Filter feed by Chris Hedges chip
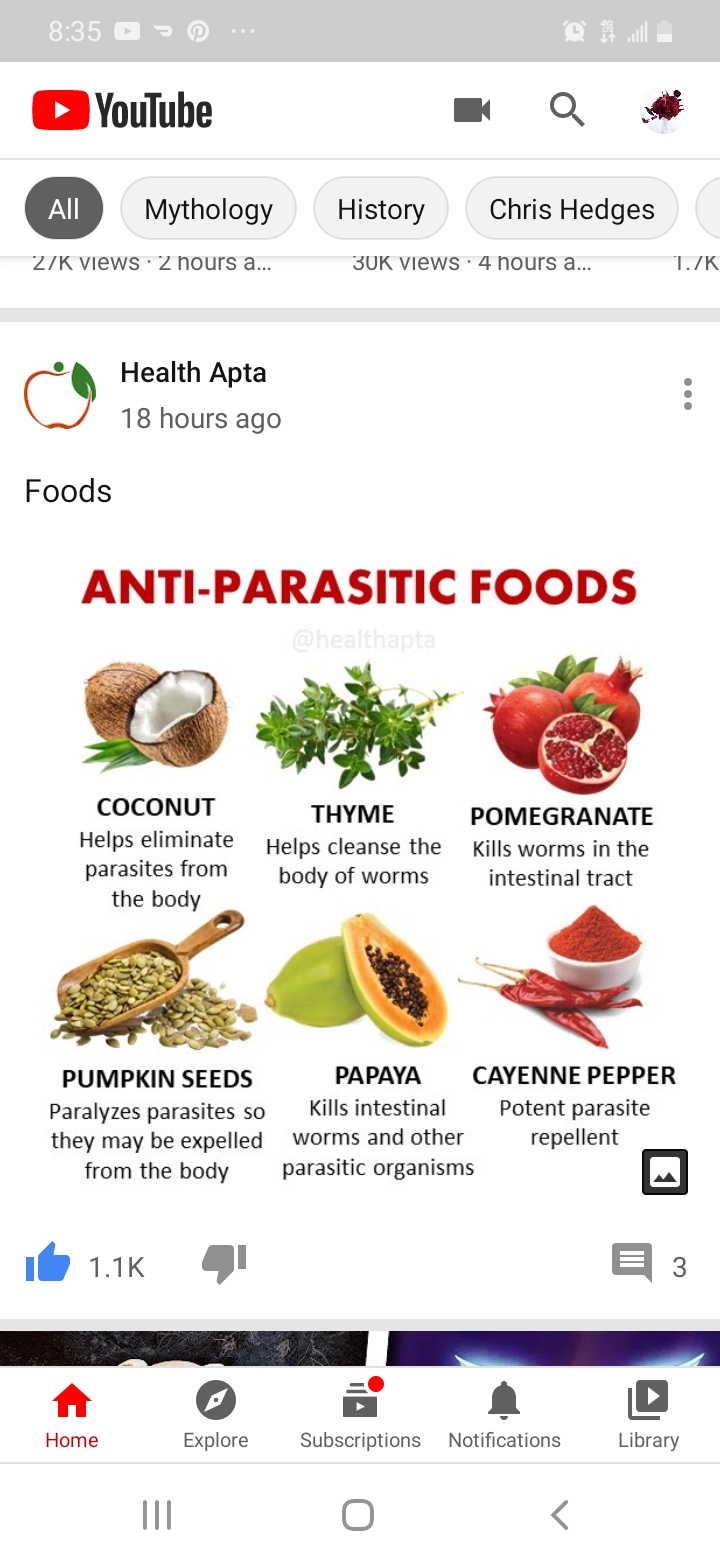720x1560 pixels. click(571, 209)
